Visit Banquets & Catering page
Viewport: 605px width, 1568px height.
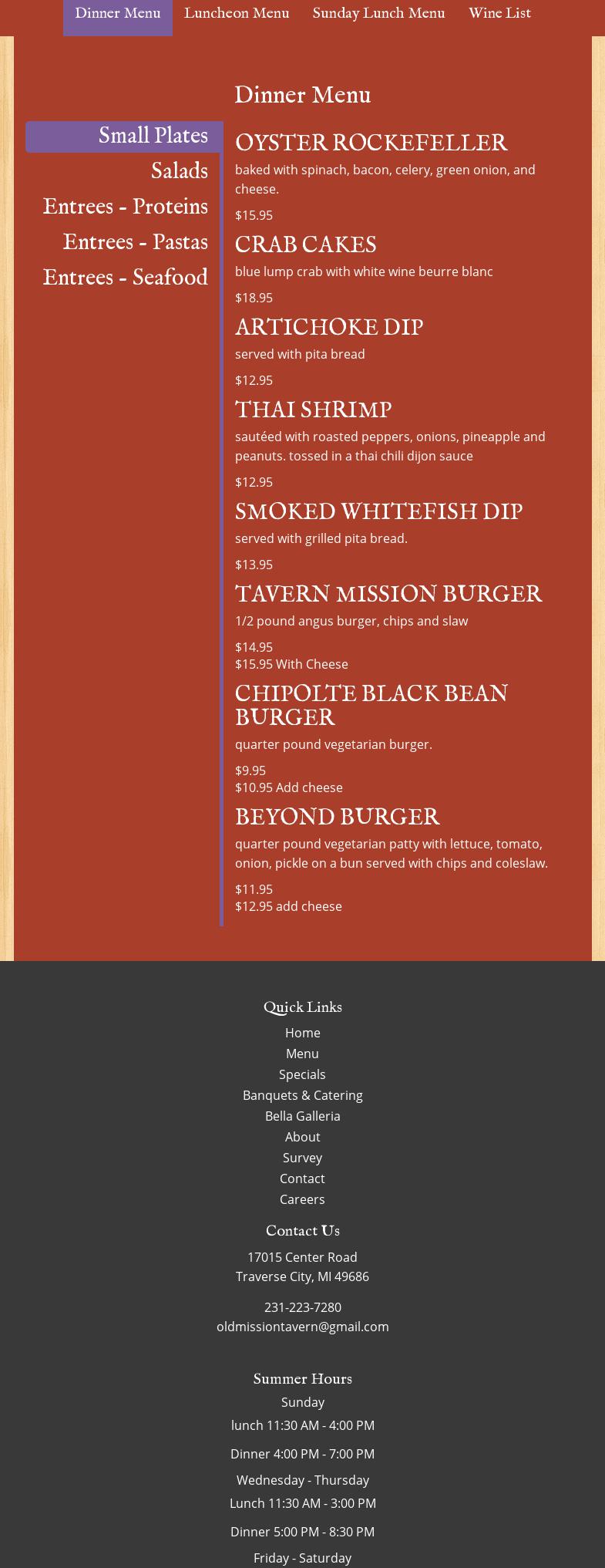(x=302, y=1095)
